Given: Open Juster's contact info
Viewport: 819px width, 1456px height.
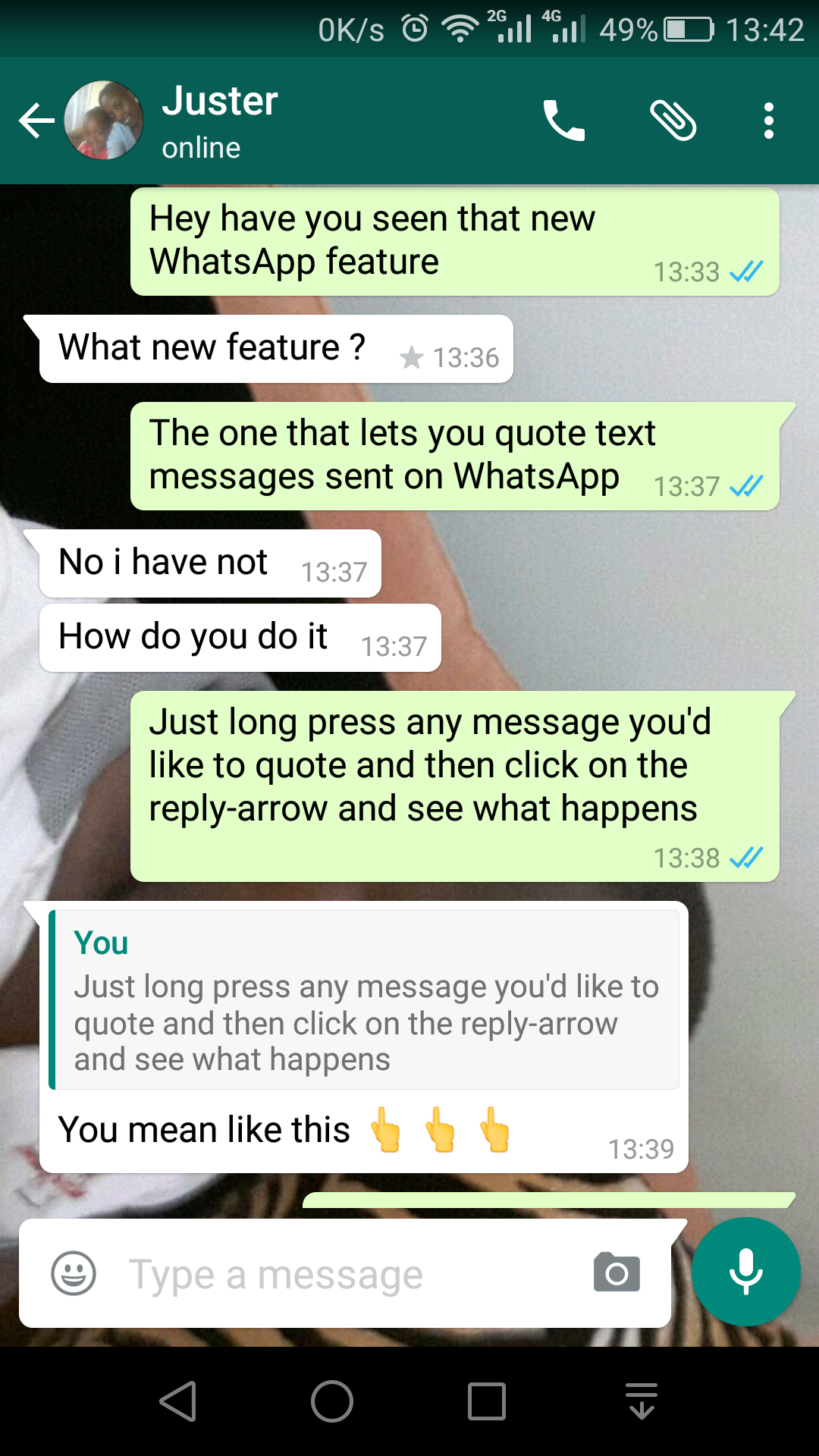Looking at the screenshot, I should [x=220, y=120].
